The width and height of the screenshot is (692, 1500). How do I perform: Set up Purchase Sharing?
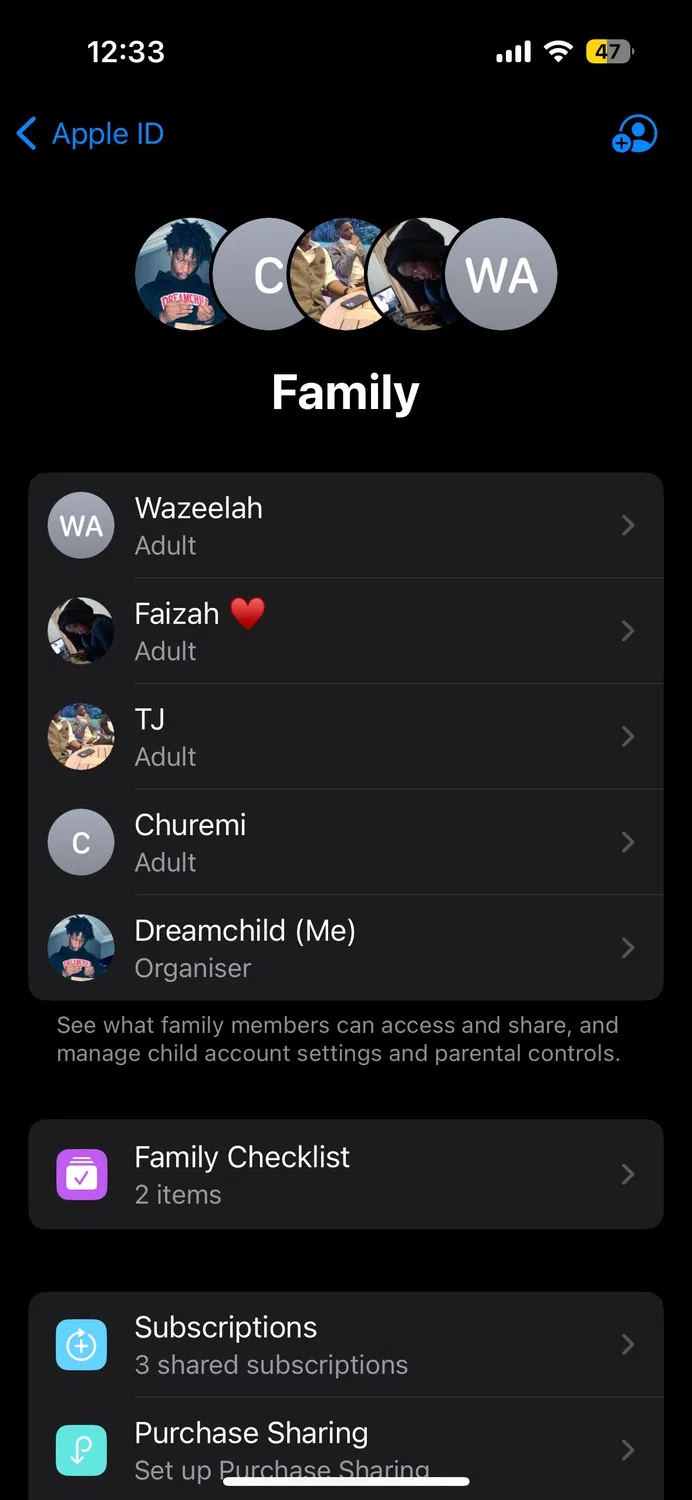pyautogui.click(x=345, y=1448)
